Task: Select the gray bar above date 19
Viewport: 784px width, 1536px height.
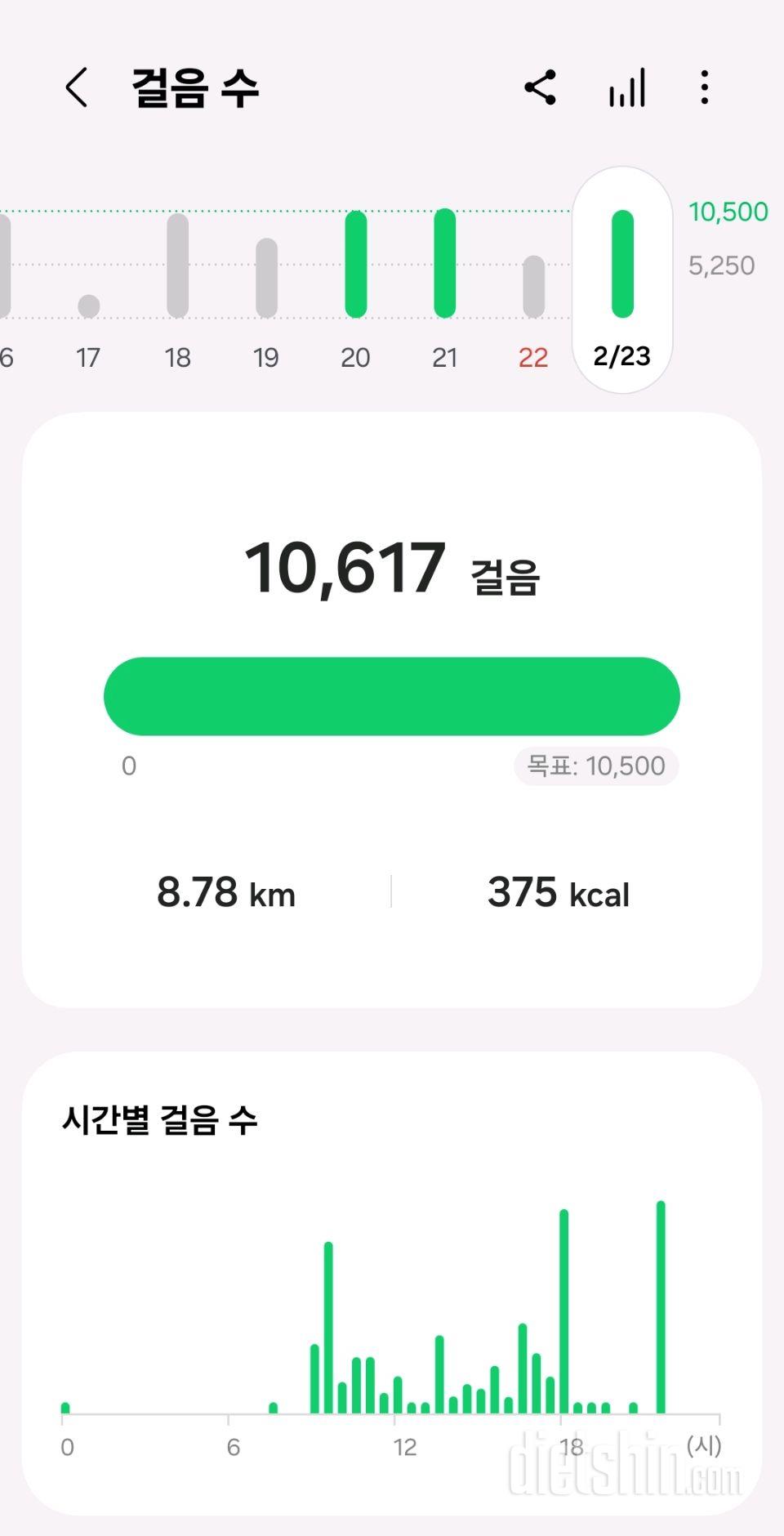Action: (265, 278)
